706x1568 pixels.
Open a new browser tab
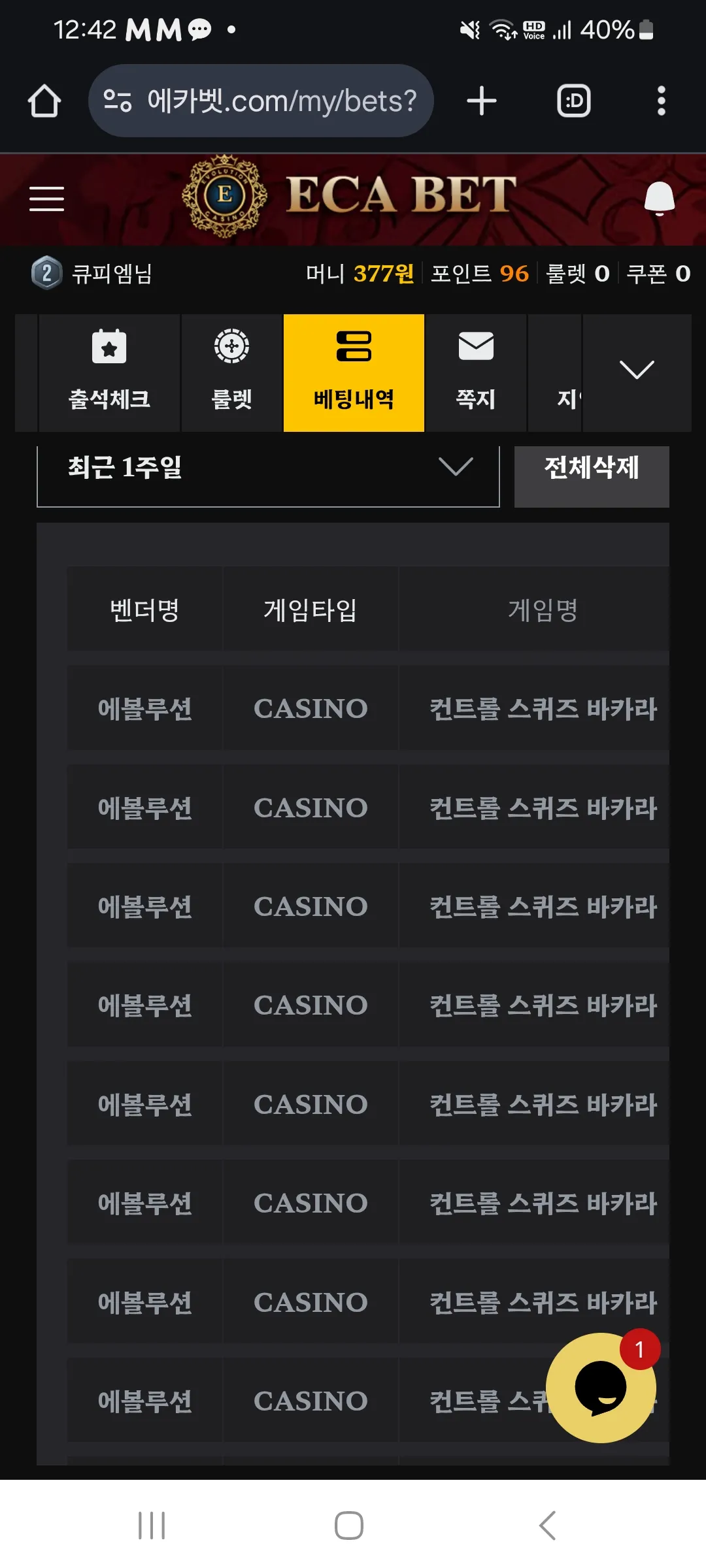pos(482,101)
